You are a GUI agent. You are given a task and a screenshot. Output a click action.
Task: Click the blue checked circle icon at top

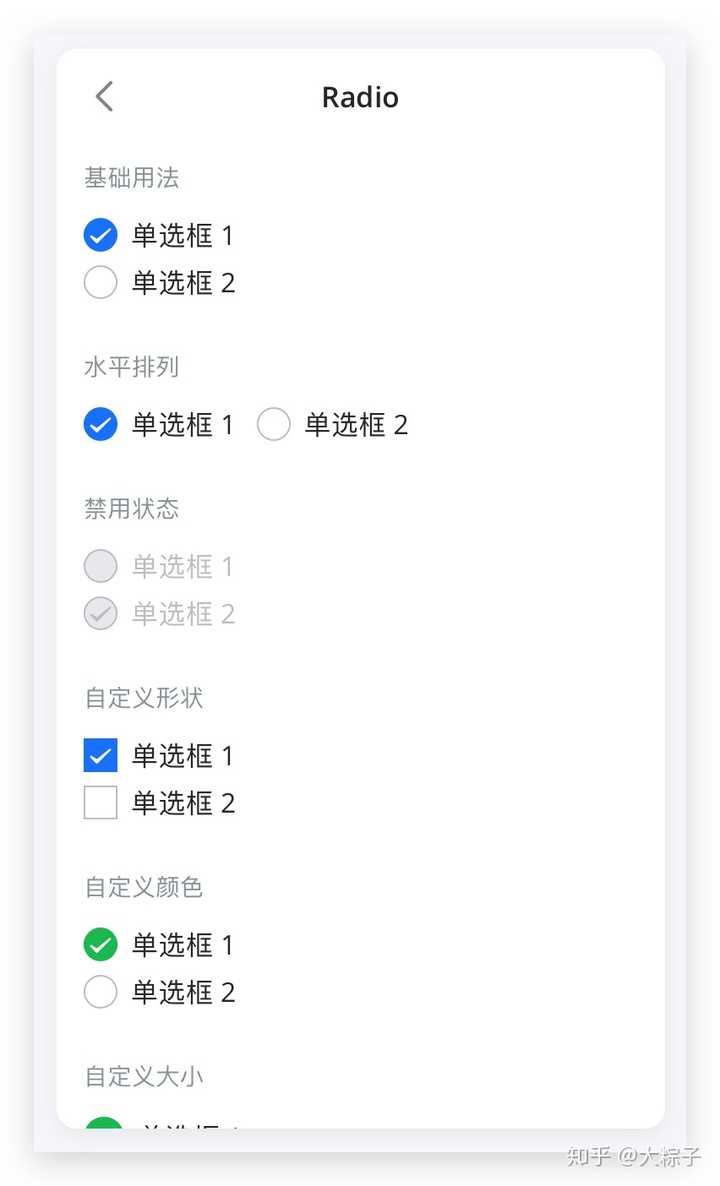pyautogui.click(x=100, y=236)
